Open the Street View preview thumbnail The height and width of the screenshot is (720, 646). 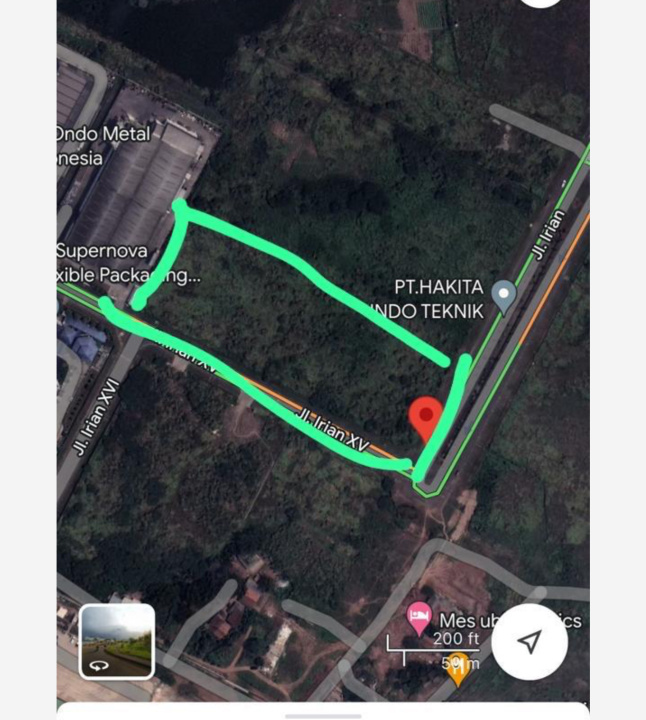click(x=117, y=641)
